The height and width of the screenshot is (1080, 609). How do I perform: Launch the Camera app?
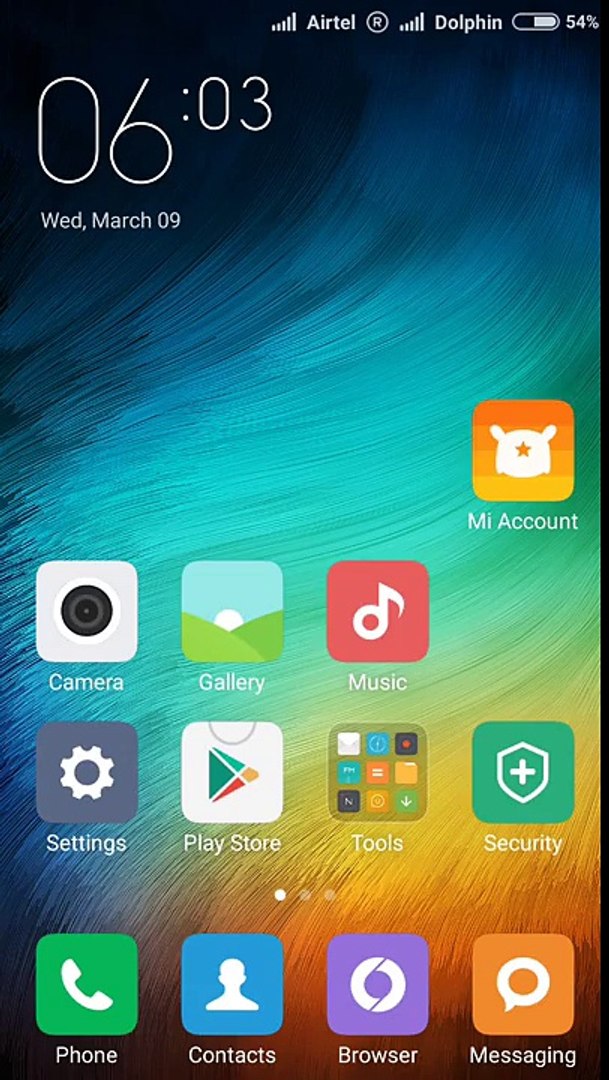pos(87,611)
